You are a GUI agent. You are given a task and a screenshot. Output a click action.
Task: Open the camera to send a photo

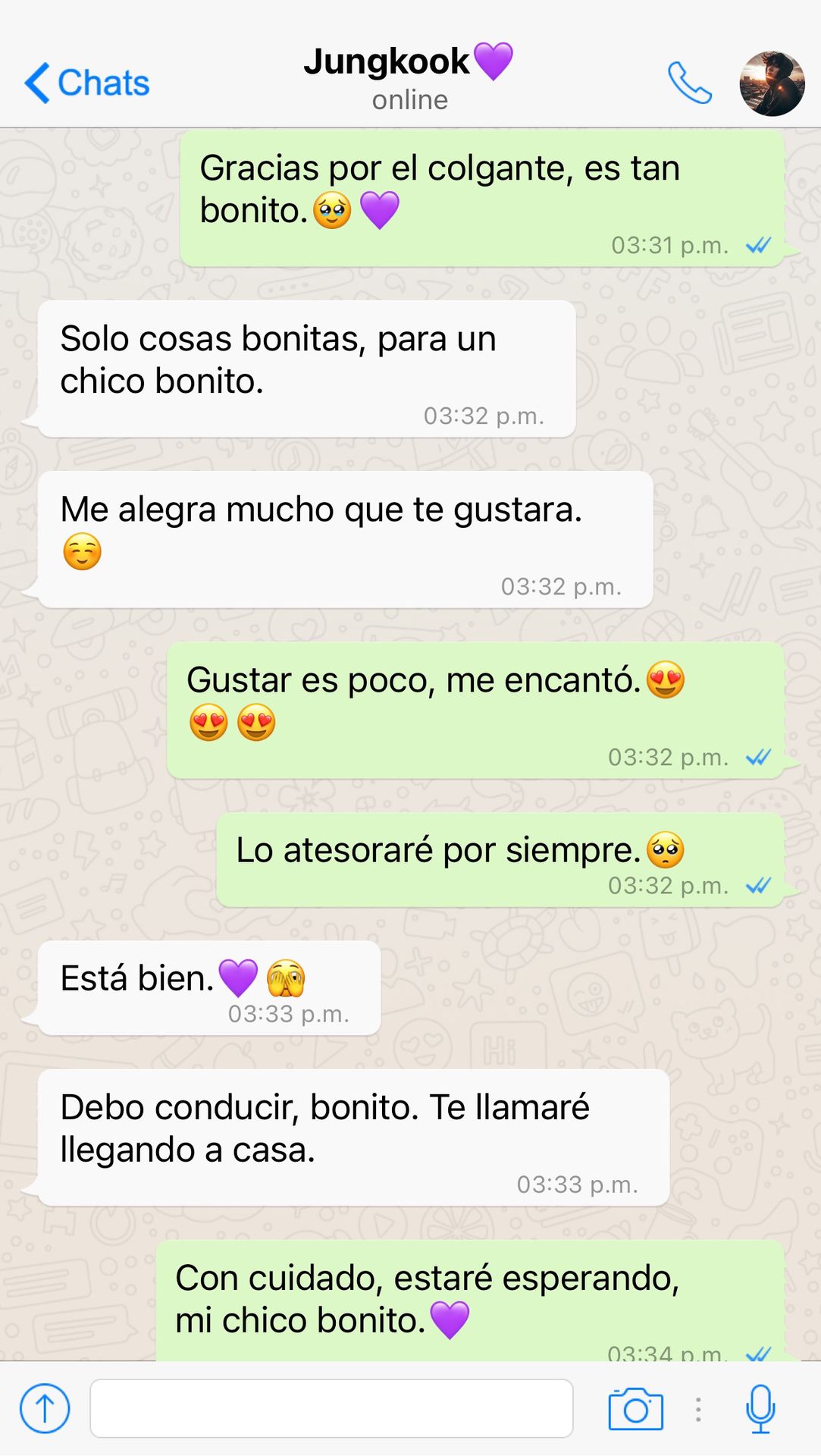635,1409
